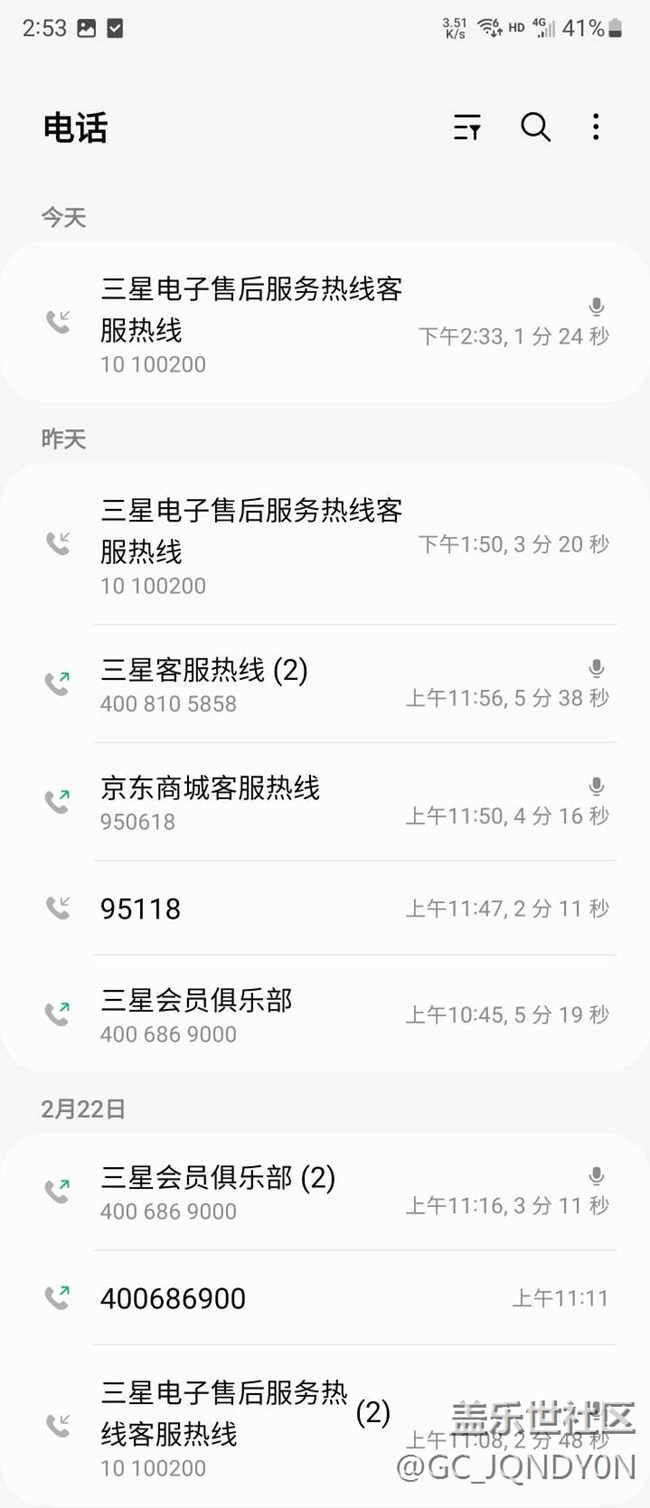Open yesterday's 下午1:50 call from 三星电子售后服务热线

point(325,545)
